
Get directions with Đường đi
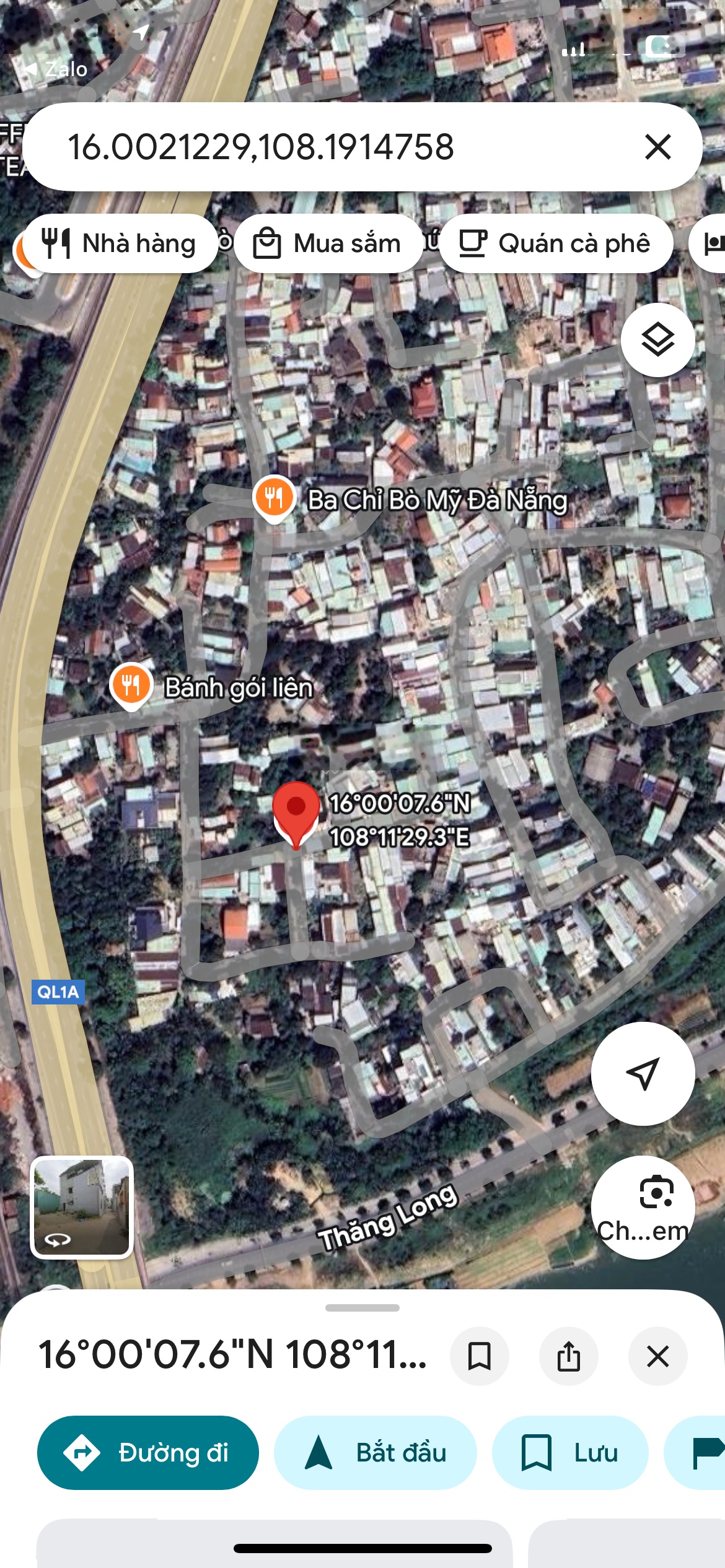[147, 1452]
